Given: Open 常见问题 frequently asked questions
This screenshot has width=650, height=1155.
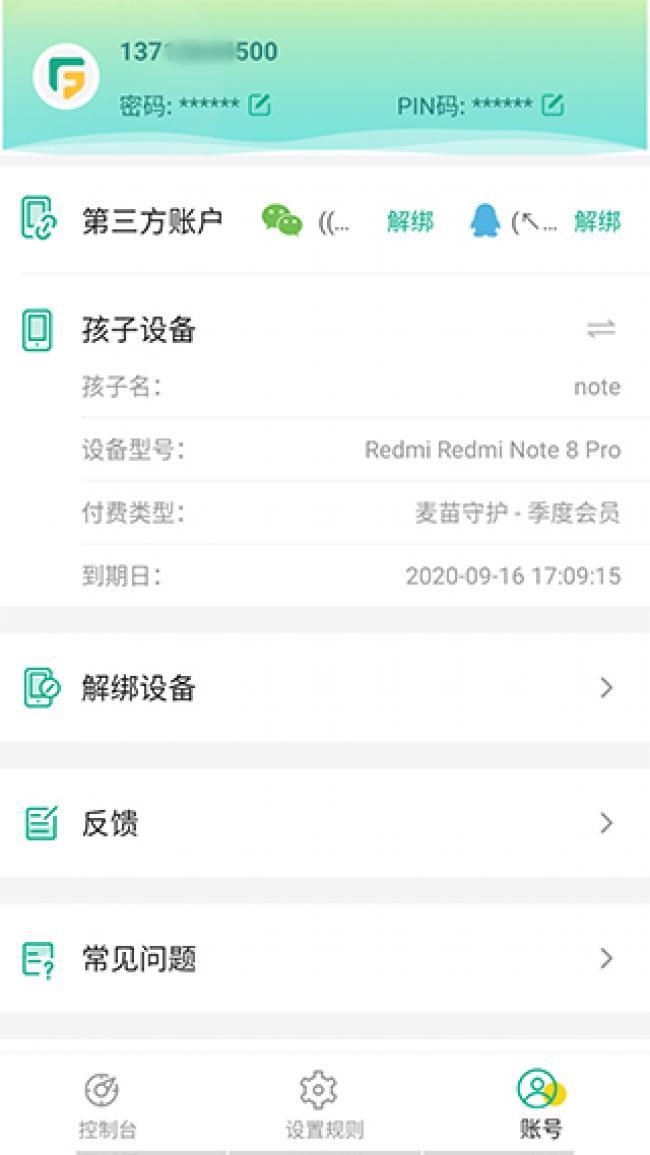Looking at the screenshot, I should [x=324, y=959].
